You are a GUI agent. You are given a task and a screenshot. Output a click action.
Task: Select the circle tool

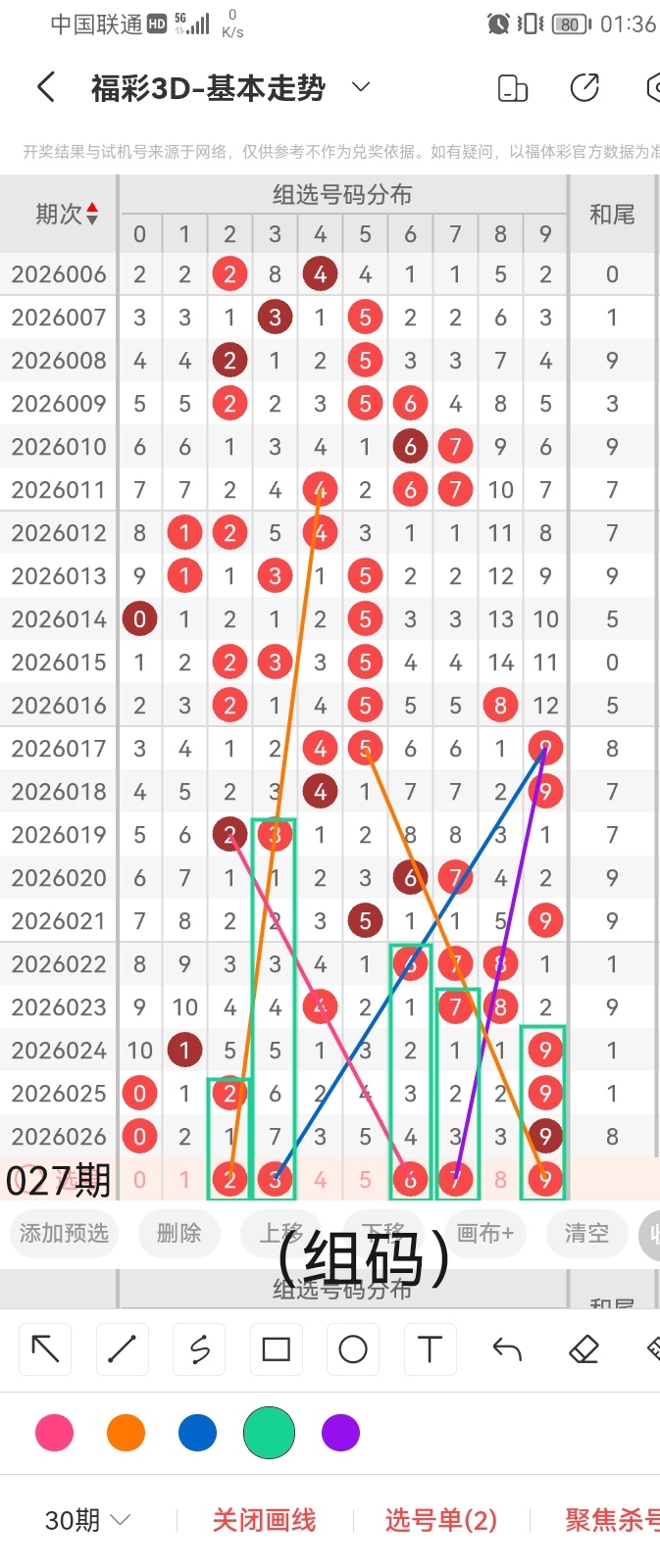coord(353,1349)
